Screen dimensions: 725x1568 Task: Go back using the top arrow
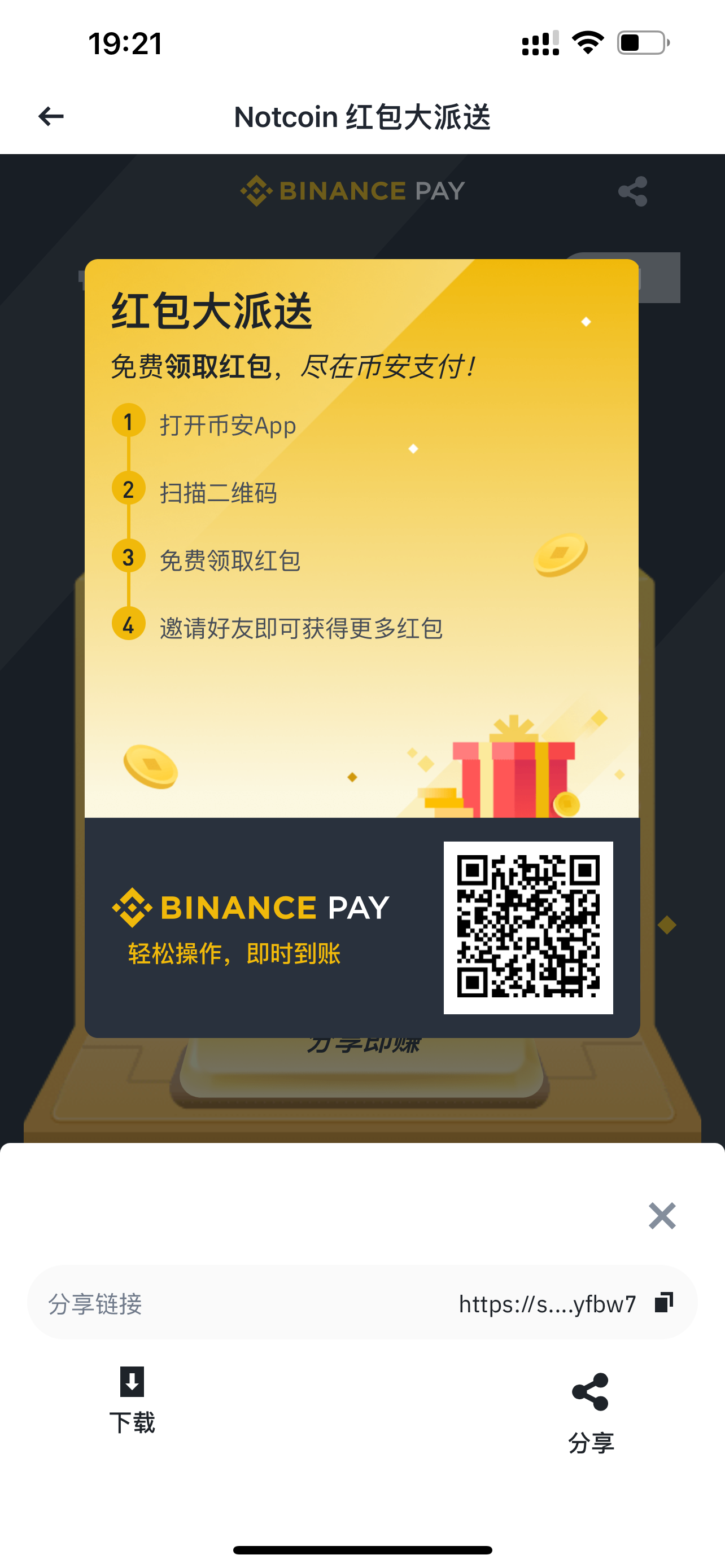point(51,116)
